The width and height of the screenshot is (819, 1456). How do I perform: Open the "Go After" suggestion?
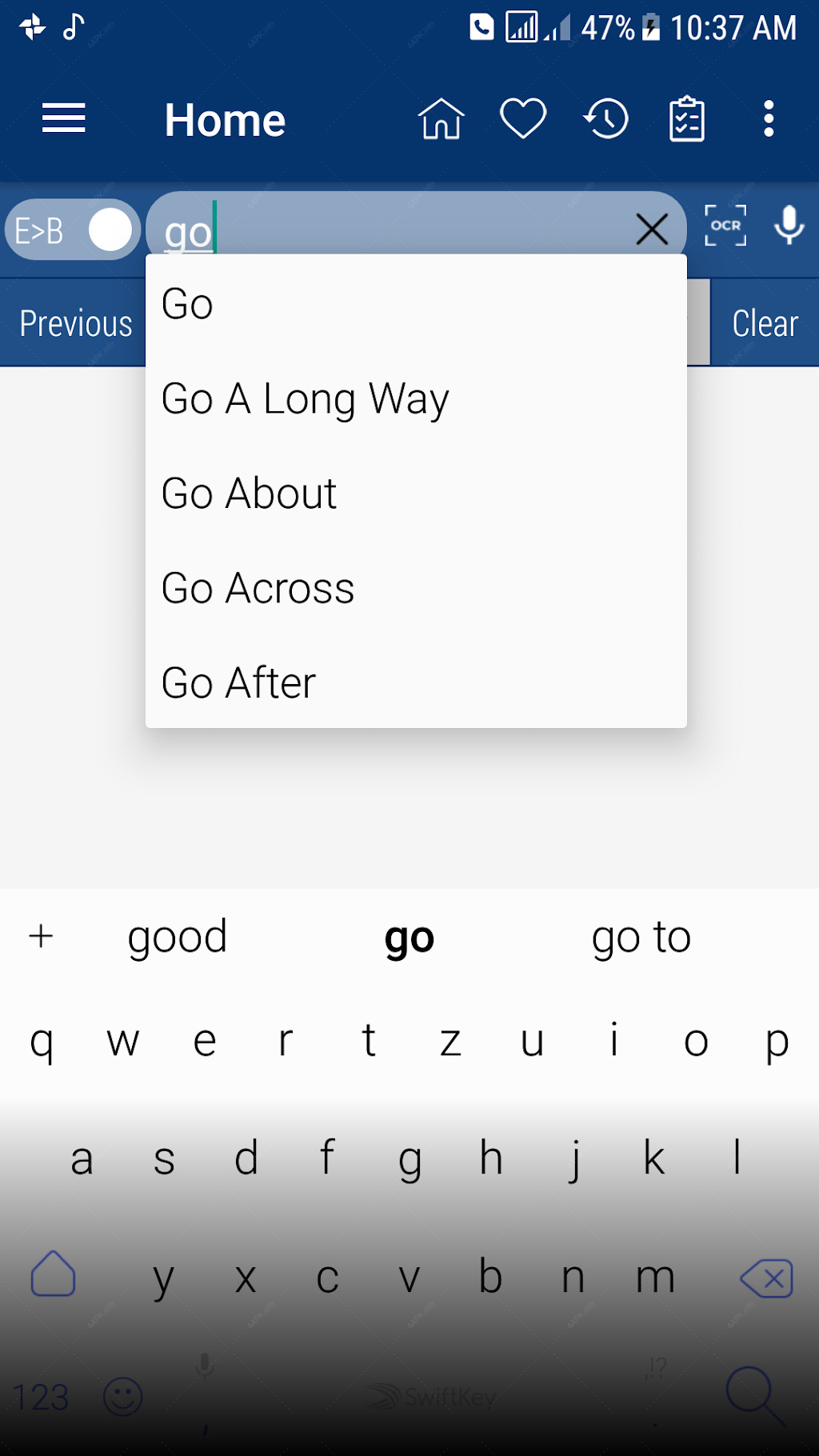416,682
